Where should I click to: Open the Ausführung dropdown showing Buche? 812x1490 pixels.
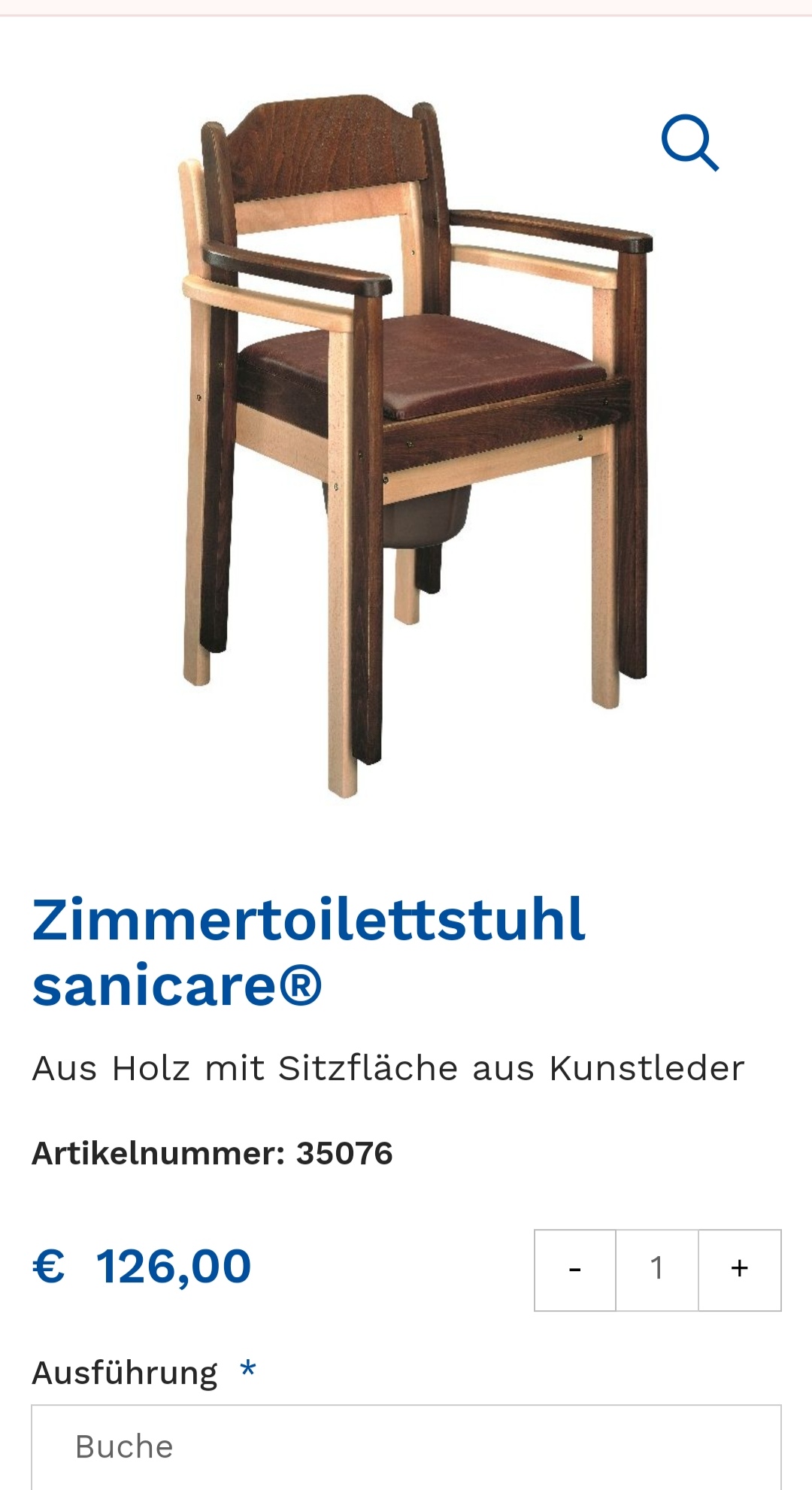406,1447
